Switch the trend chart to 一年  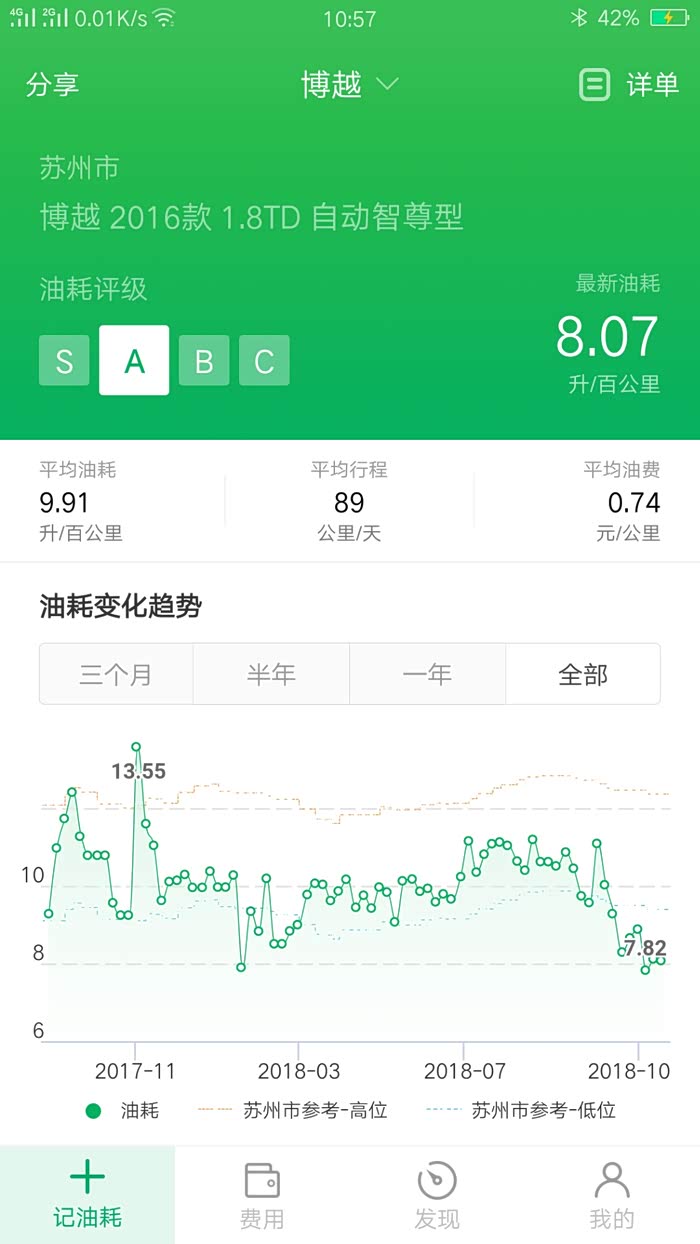427,674
